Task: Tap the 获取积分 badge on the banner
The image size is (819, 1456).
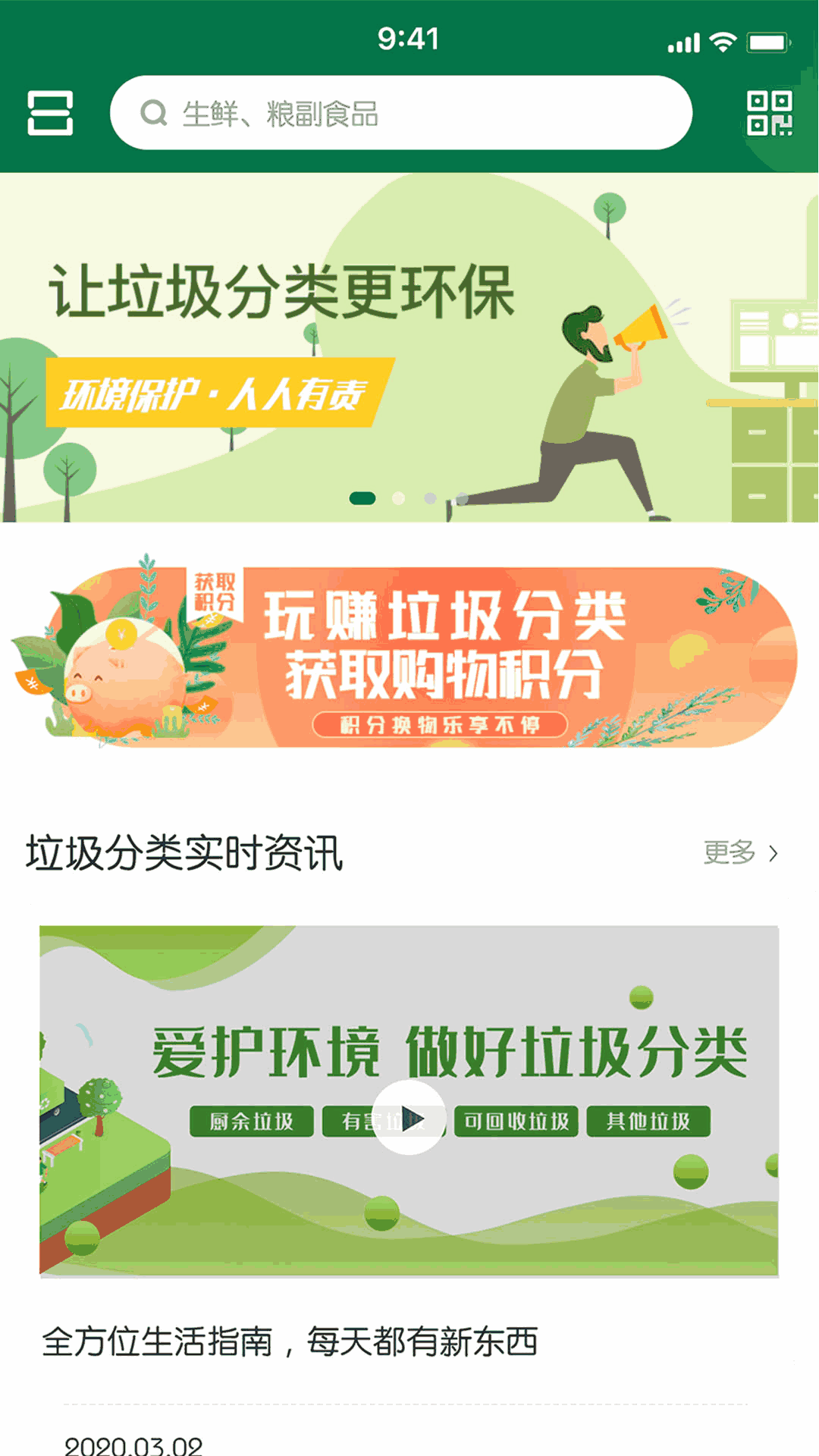Action: (x=214, y=595)
